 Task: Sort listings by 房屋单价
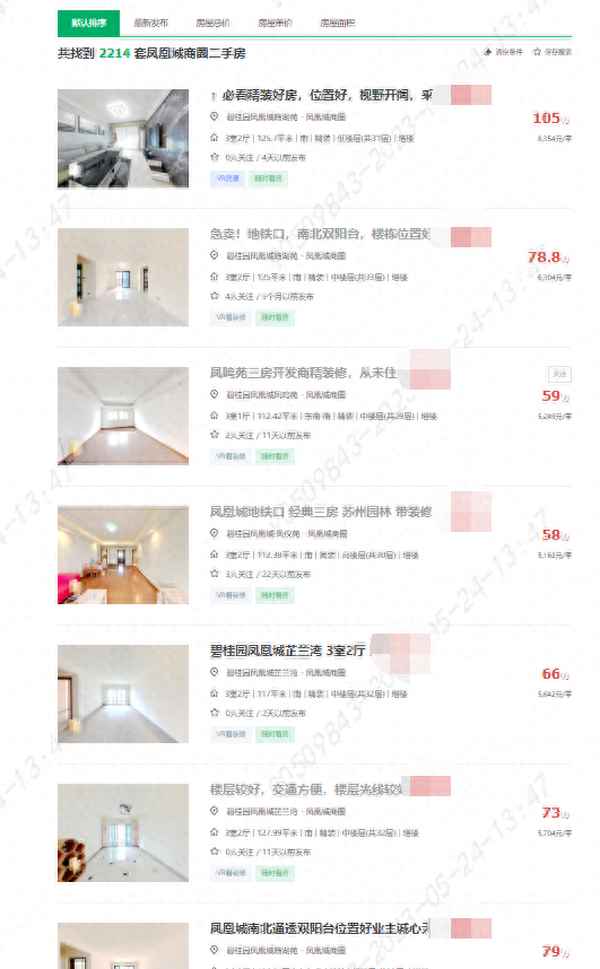point(273,22)
